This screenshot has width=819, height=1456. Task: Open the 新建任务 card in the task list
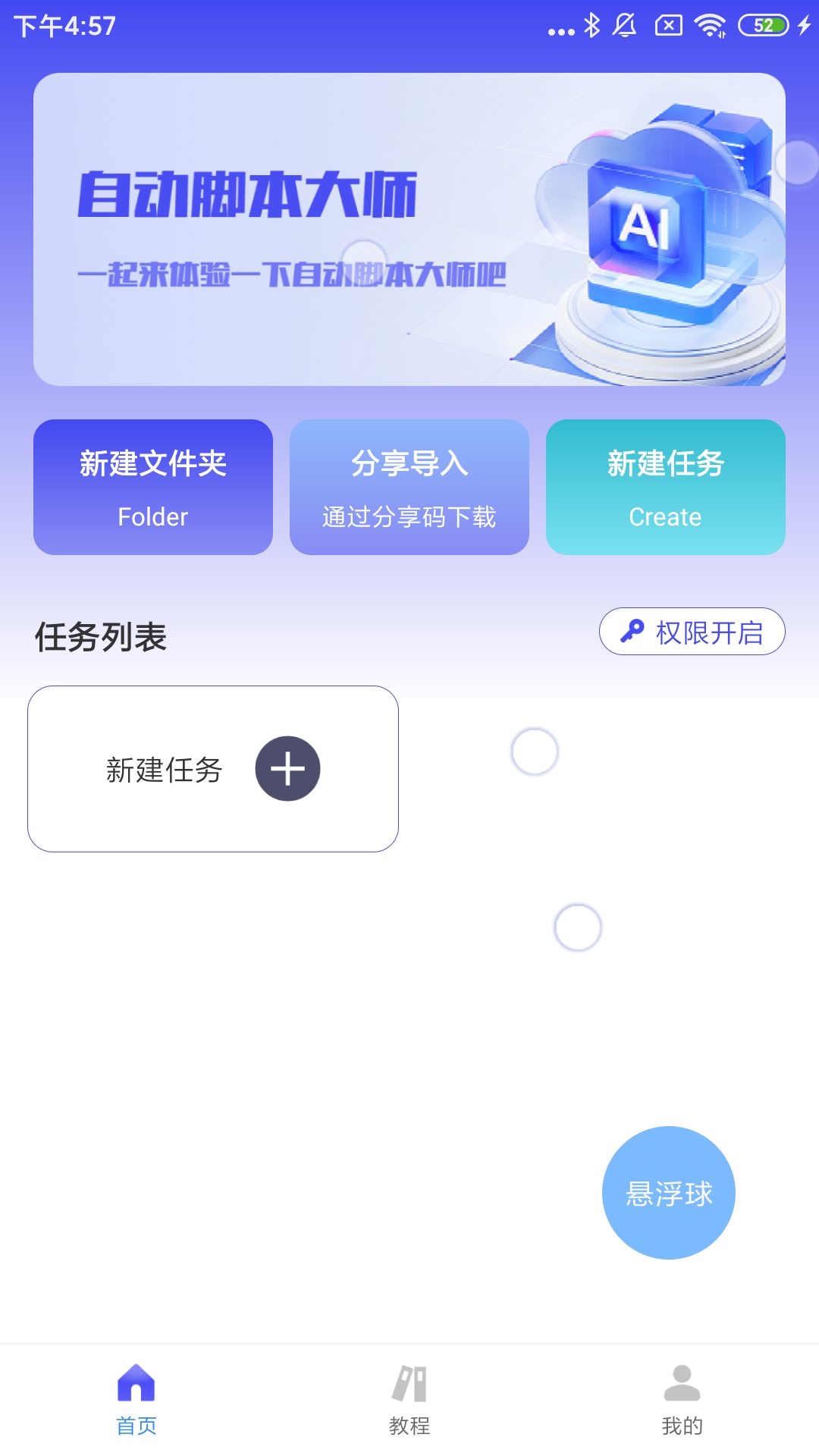click(x=212, y=768)
